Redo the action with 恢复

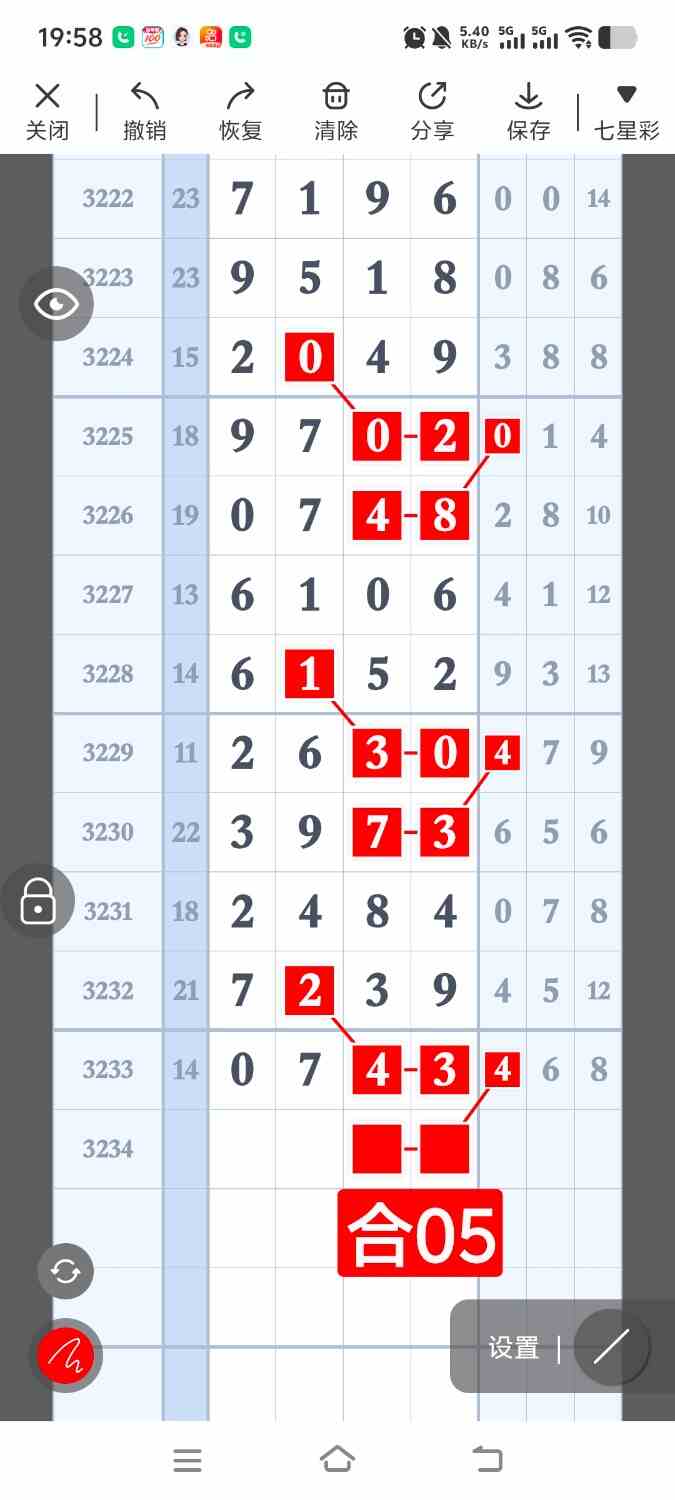[x=240, y=111]
